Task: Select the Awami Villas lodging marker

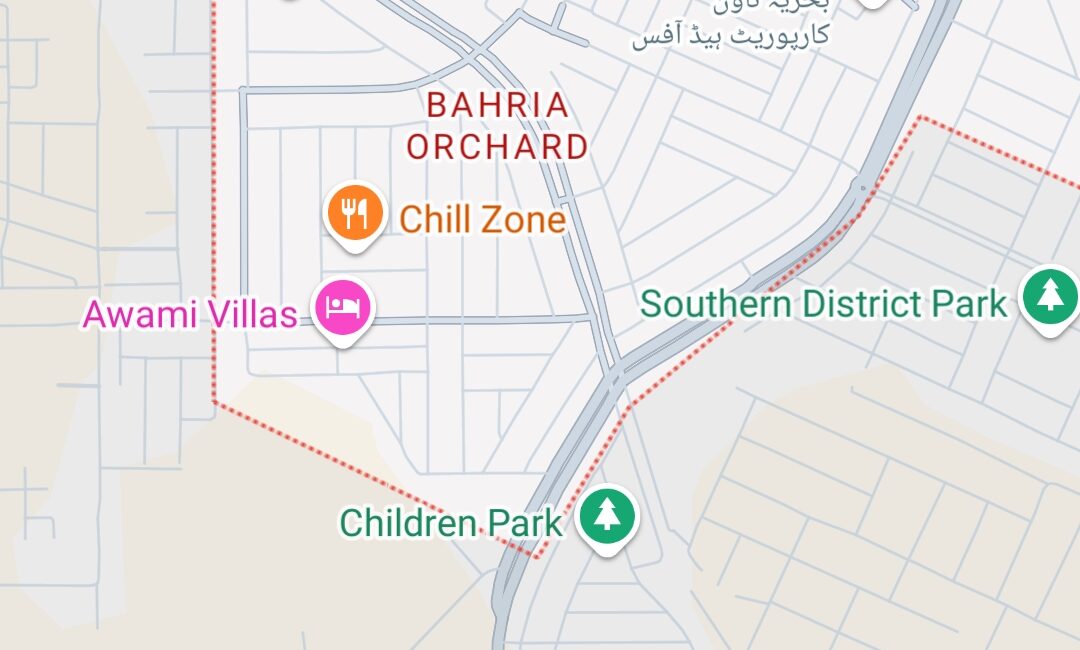Action: (343, 307)
